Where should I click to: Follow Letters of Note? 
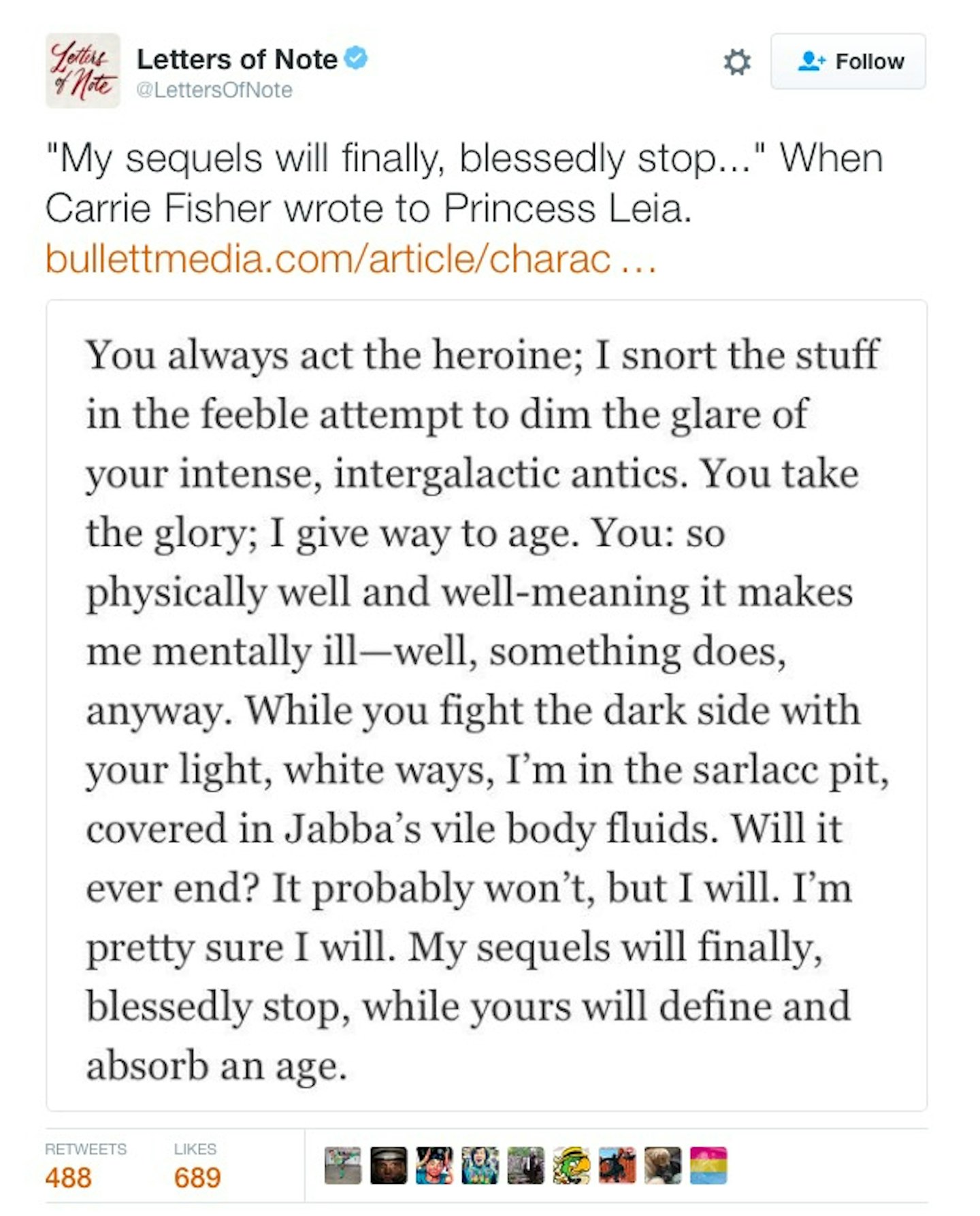point(847,61)
